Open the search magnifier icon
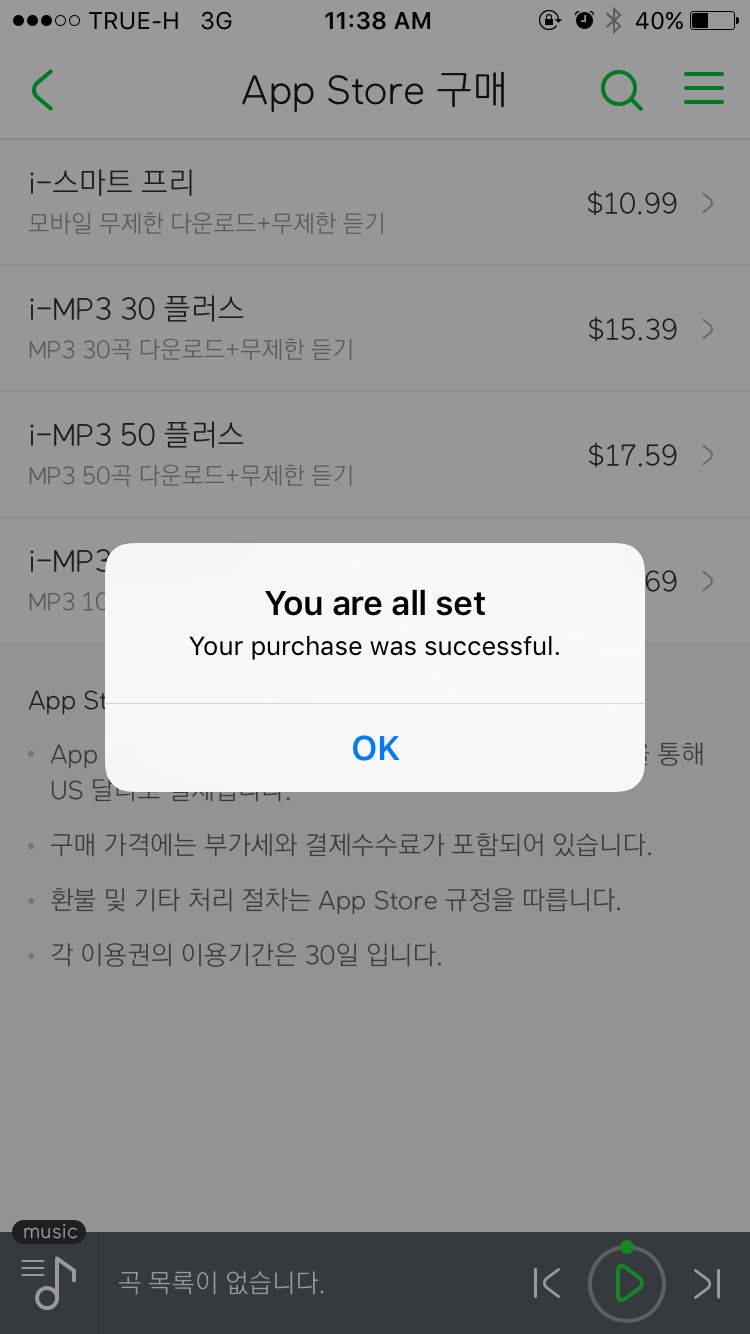This screenshot has height=1334, width=750. coord(621,90)
